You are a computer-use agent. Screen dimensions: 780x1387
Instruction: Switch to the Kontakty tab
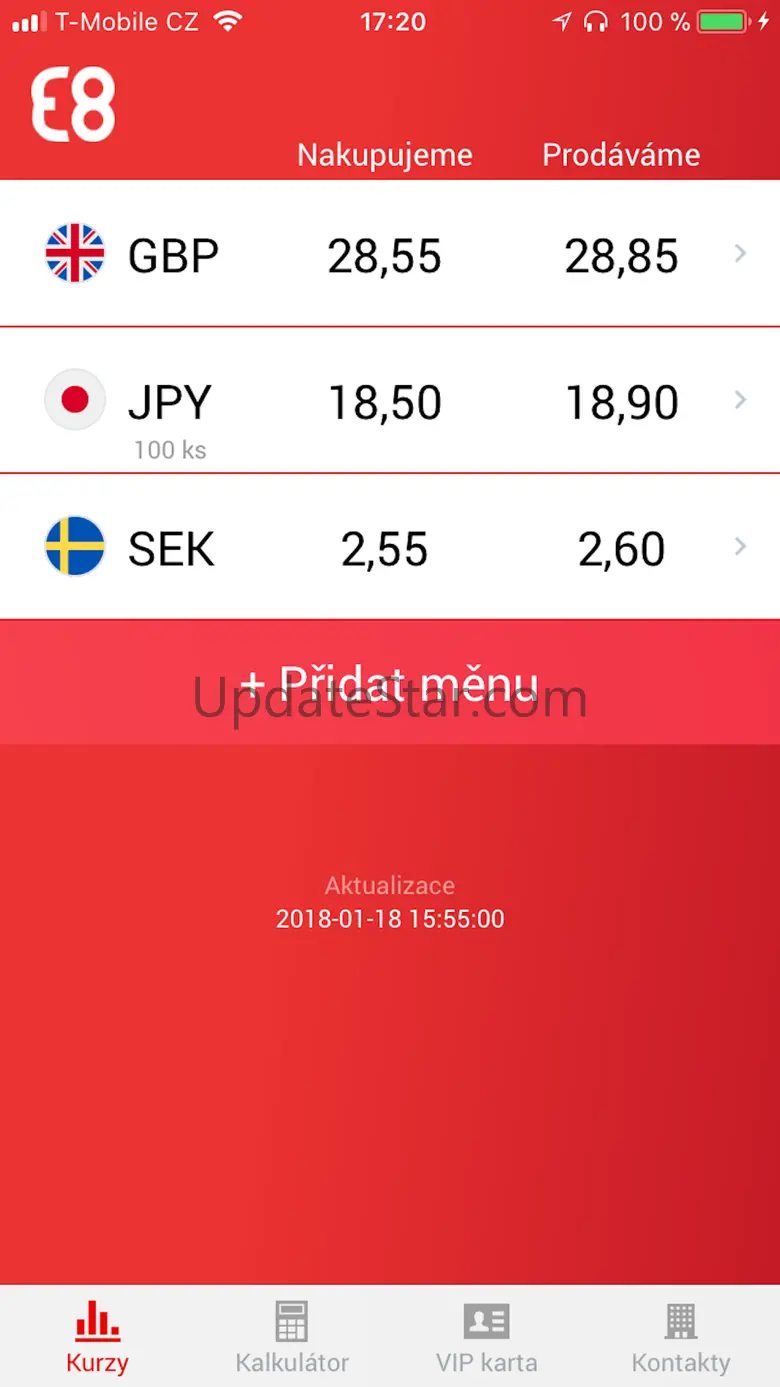point(681,1336)
